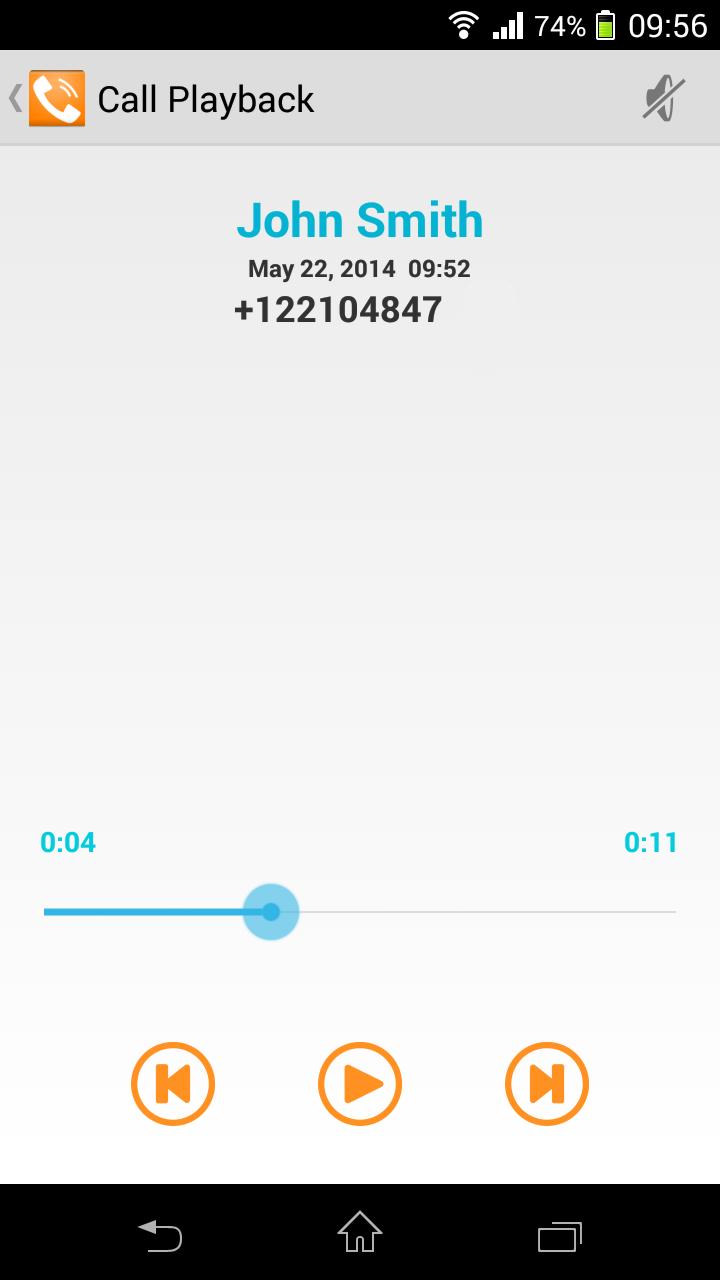Tap the playback seek bar handle
Screen dimensions: 720x1280
[271, 912]
